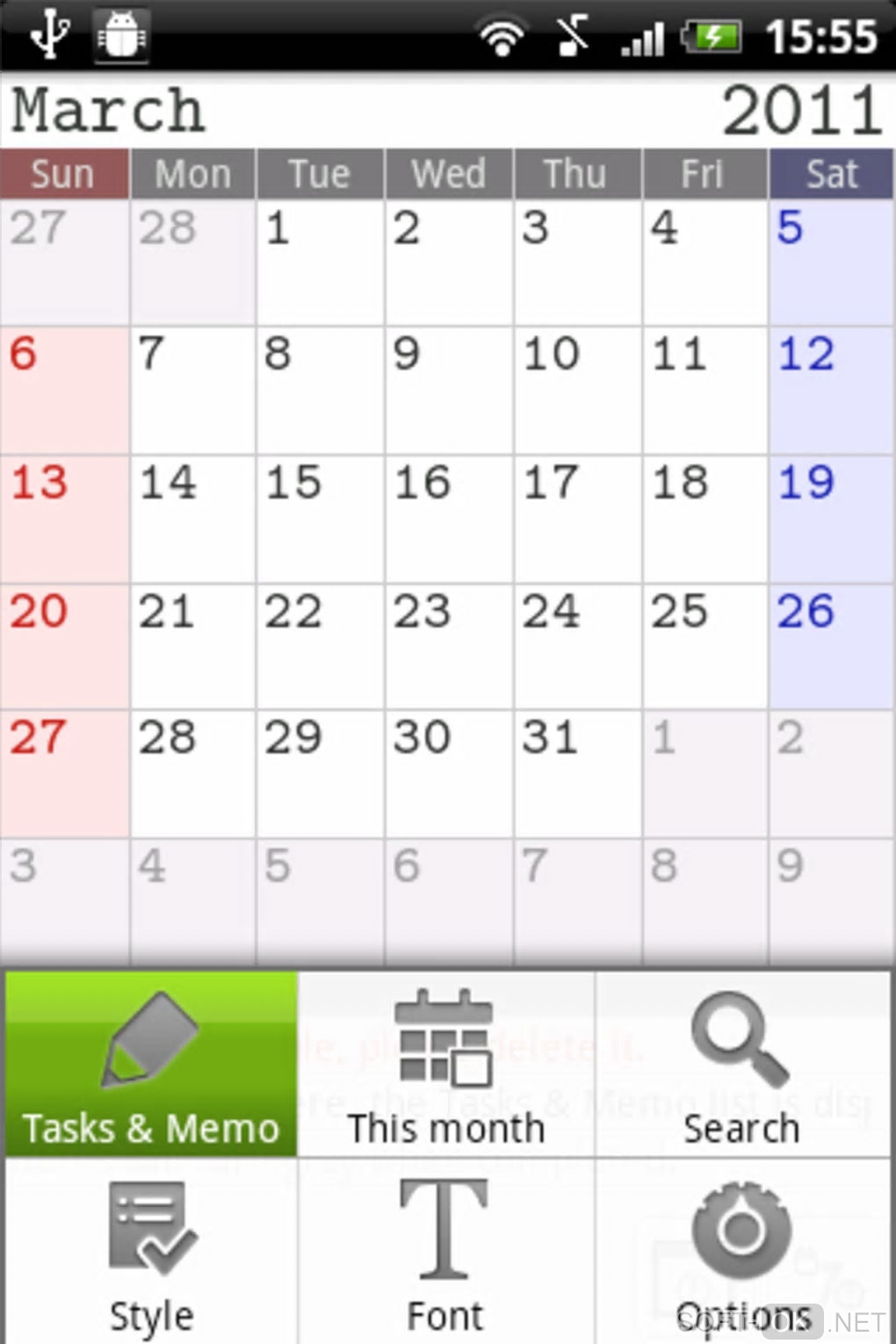Pick Sunday March 20
Viewport: 896px width, 1344px height.
tap(65, 647)
